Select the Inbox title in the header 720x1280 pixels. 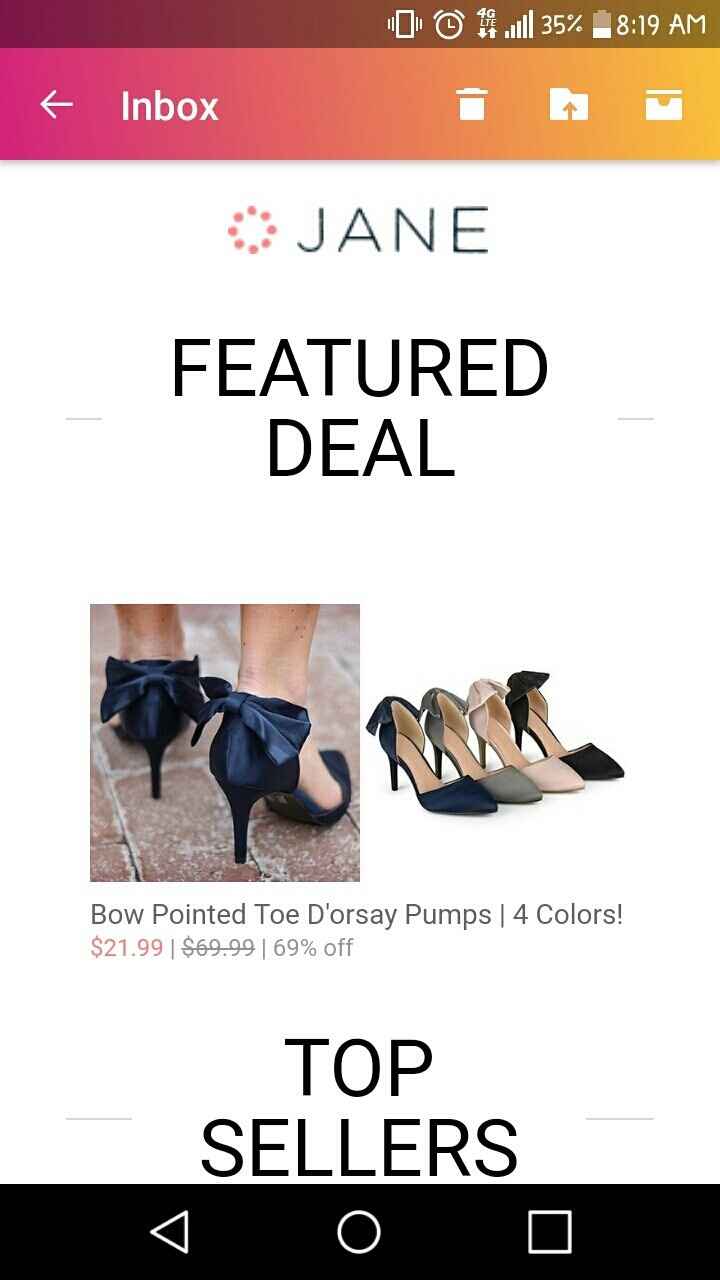167,103
